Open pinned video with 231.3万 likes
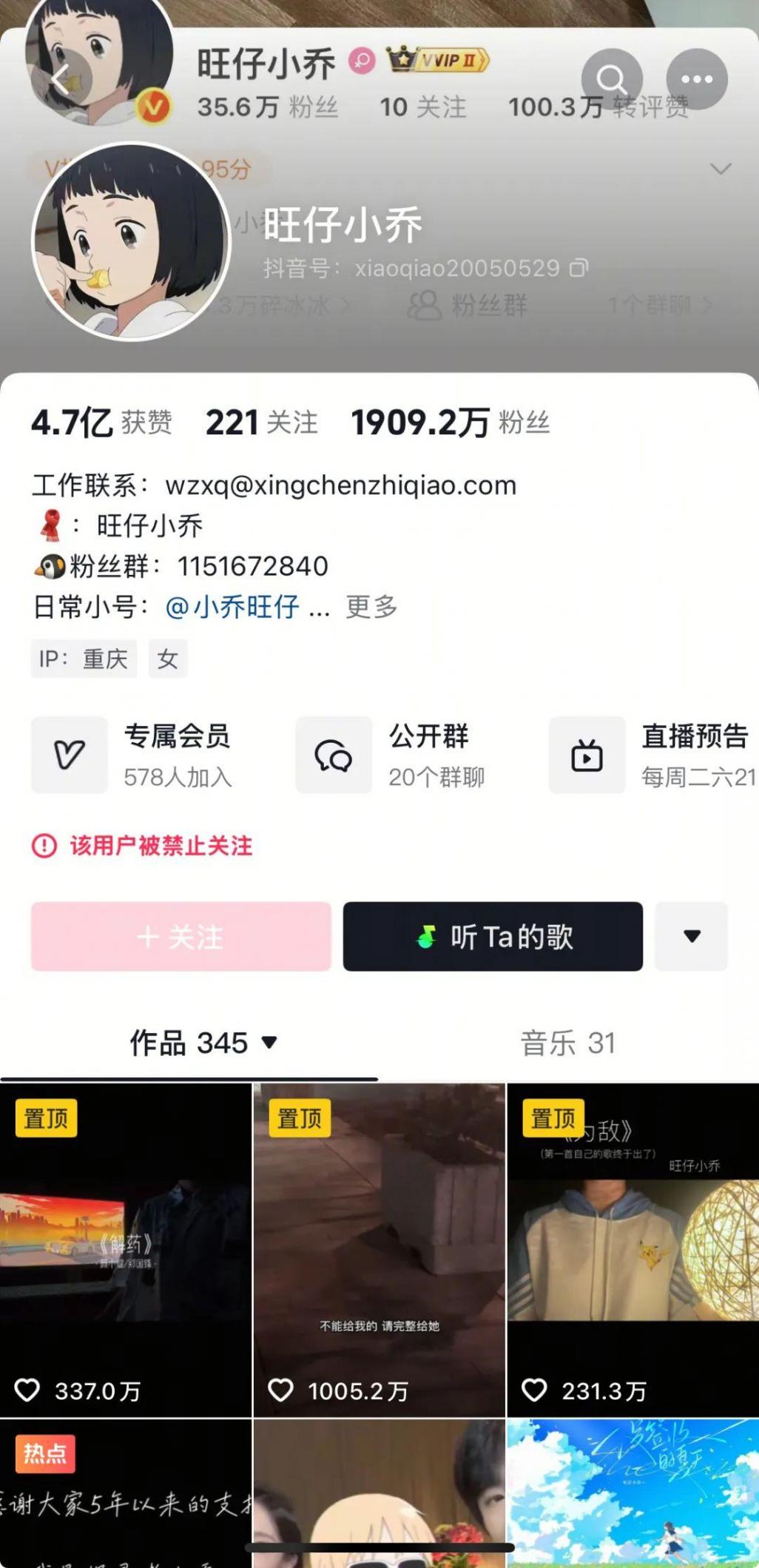 point(632,1251)
